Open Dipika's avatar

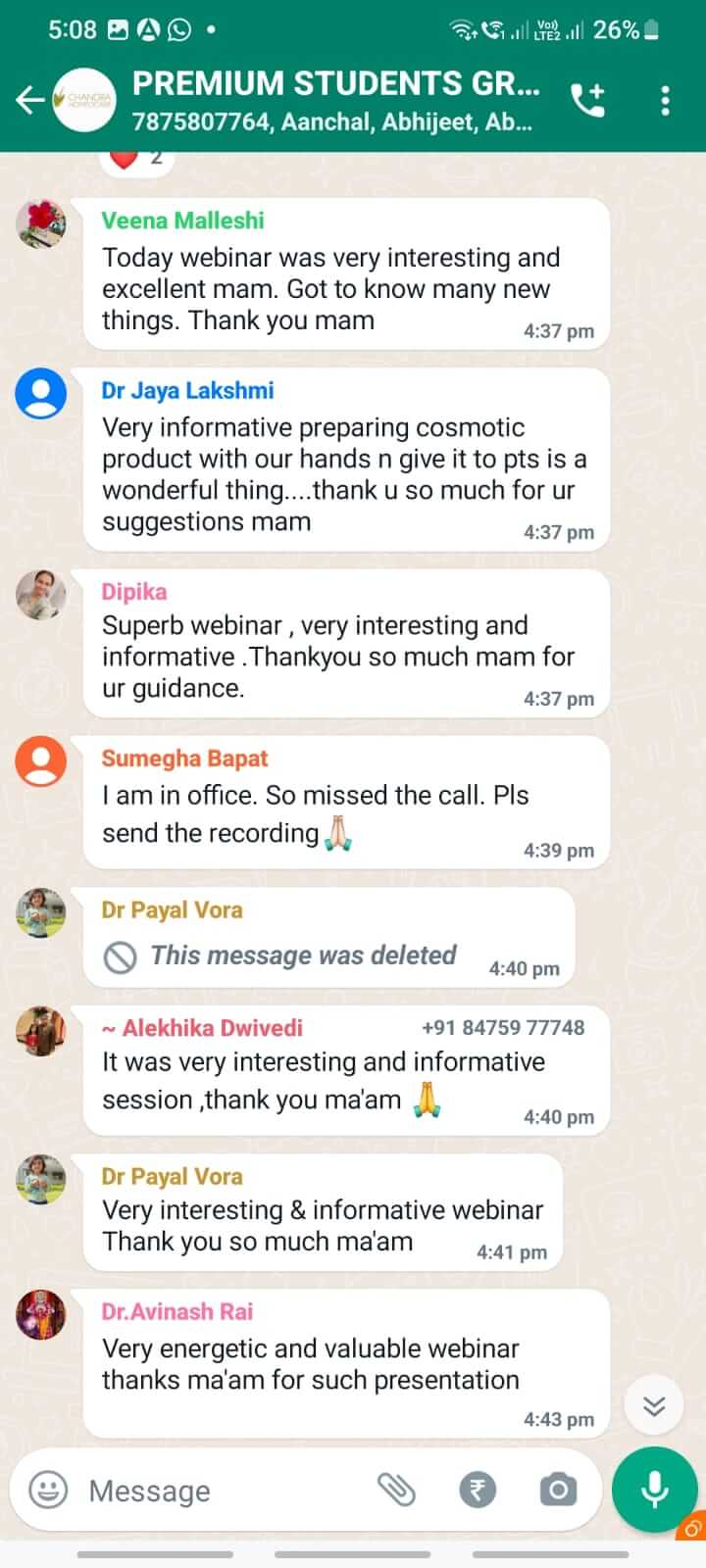[x=41, y=594]
